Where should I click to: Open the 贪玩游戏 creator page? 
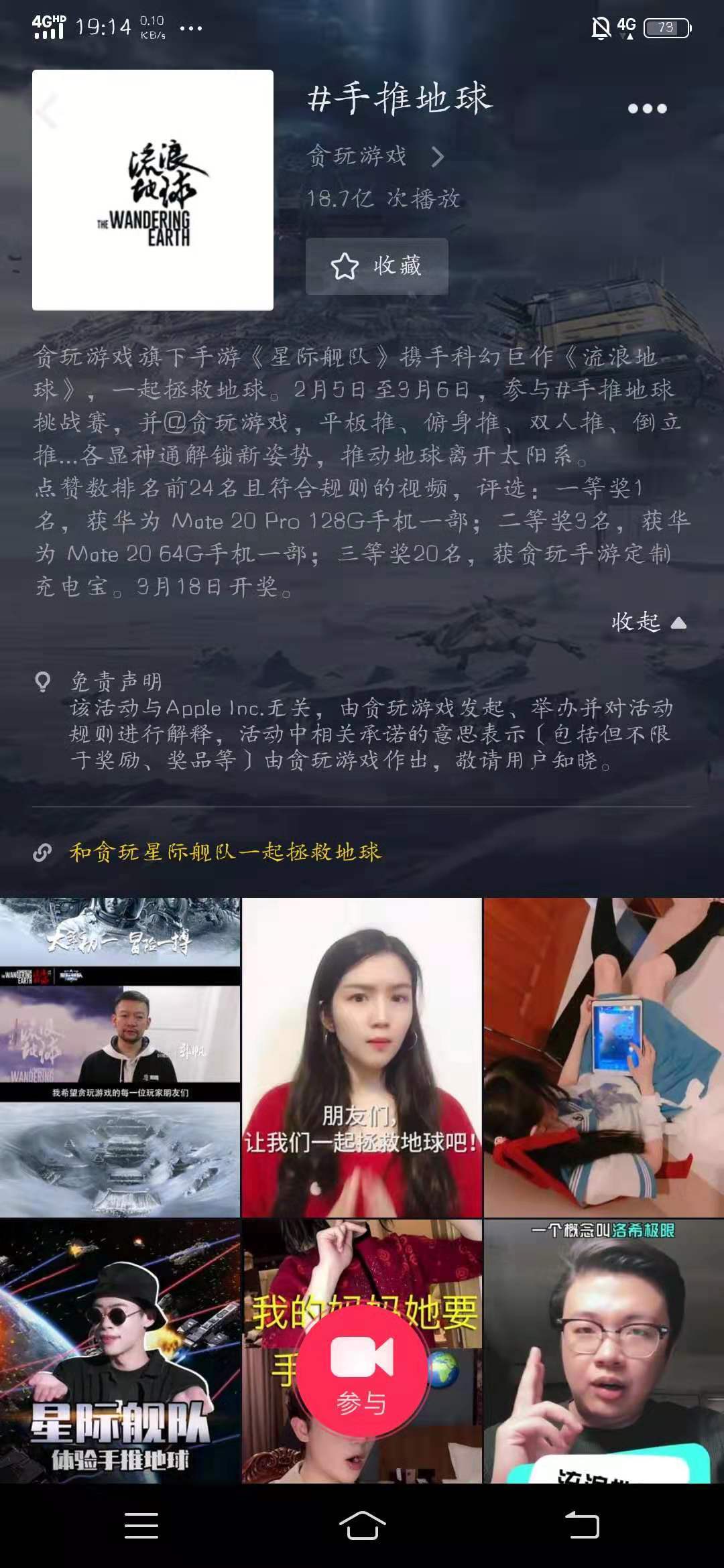375,156
